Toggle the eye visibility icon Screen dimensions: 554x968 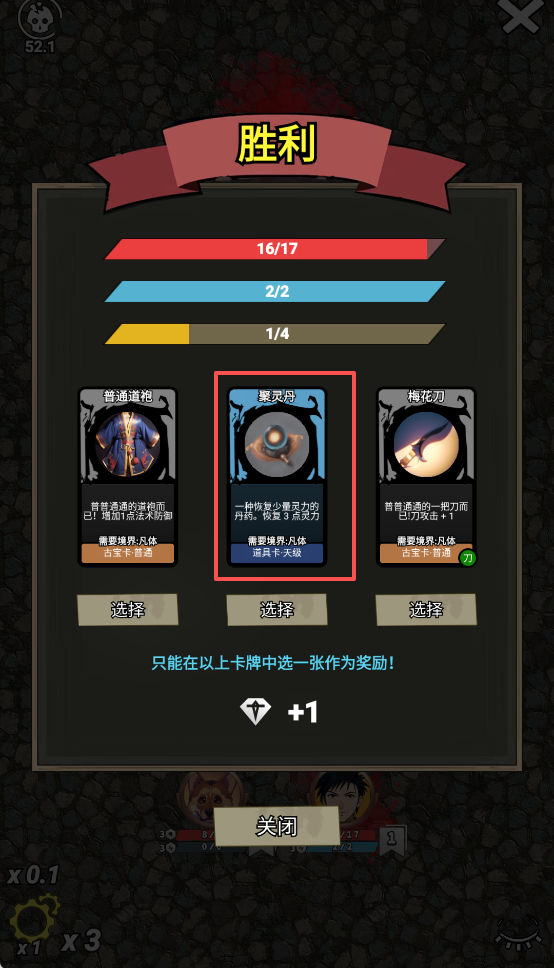519,934
